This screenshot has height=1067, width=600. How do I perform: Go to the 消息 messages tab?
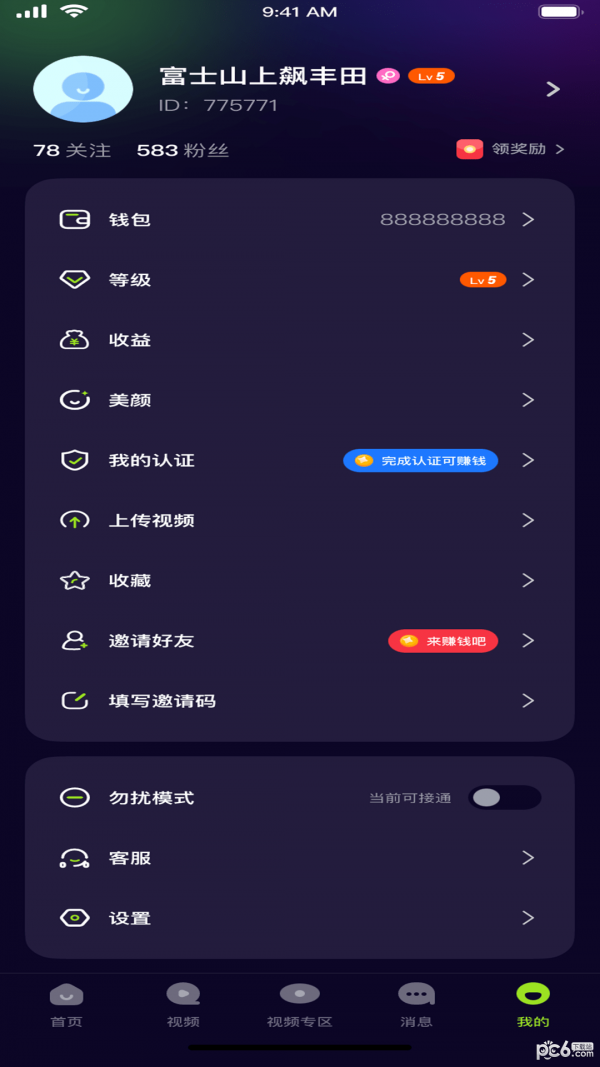coord(416,1004)
